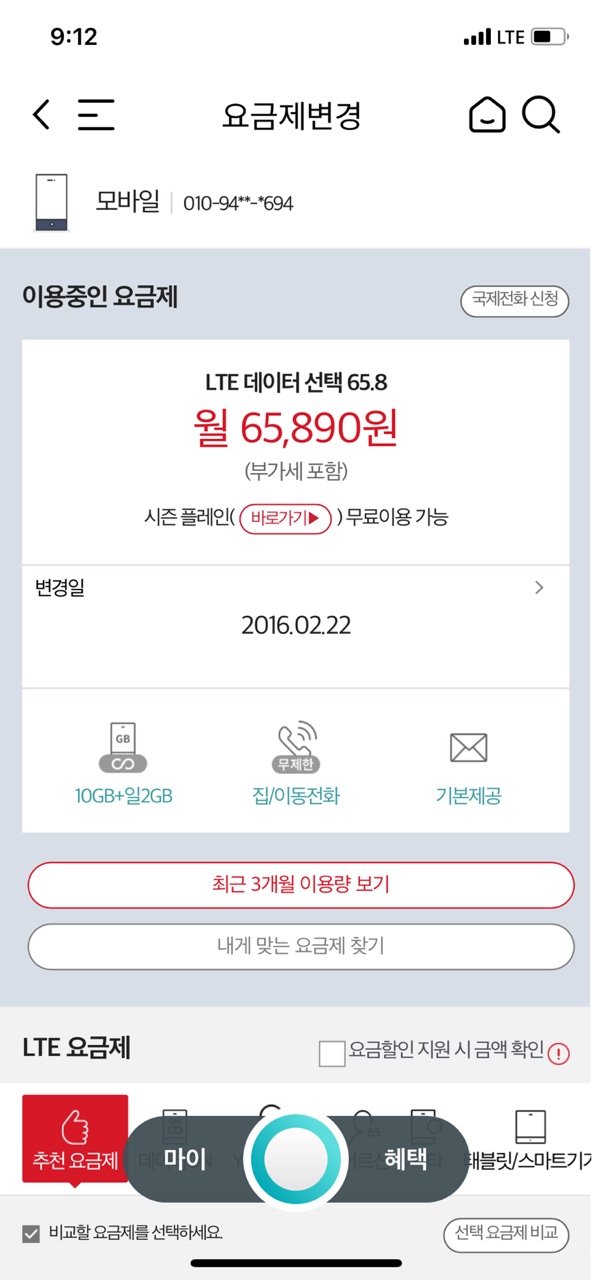This screenshot has width=592, height=1280.
Task: Tap the 바로가기 link for 시즌 플레인
Action: pyautogui.click(x=285, y=518)
